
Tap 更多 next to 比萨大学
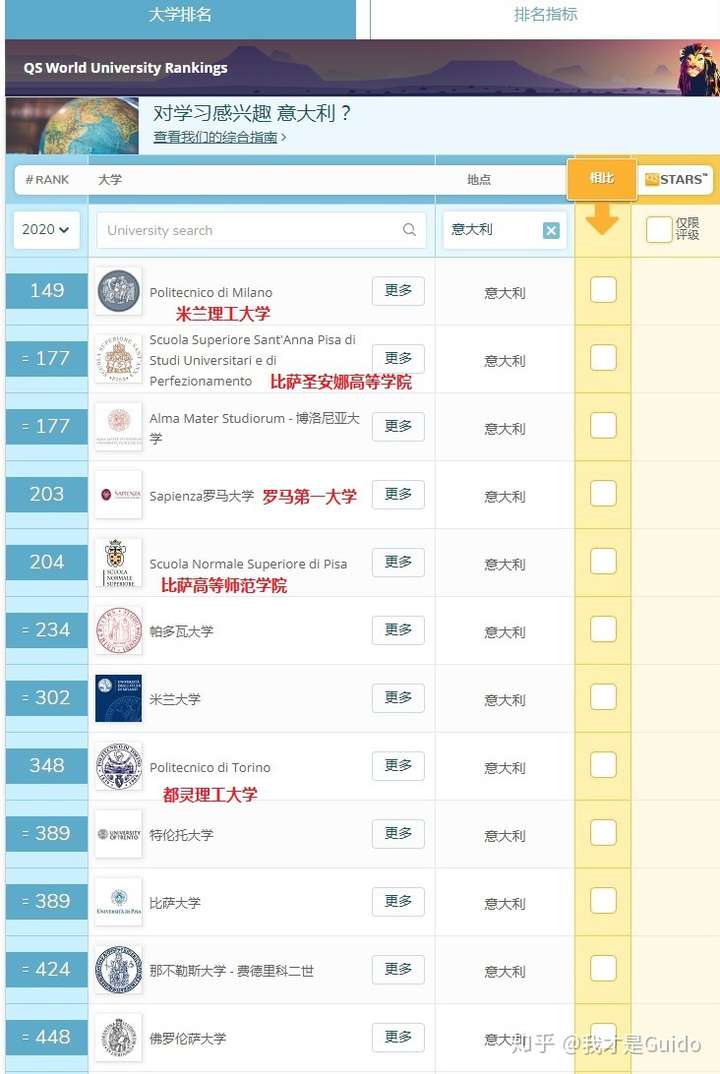tap(398, 901)
